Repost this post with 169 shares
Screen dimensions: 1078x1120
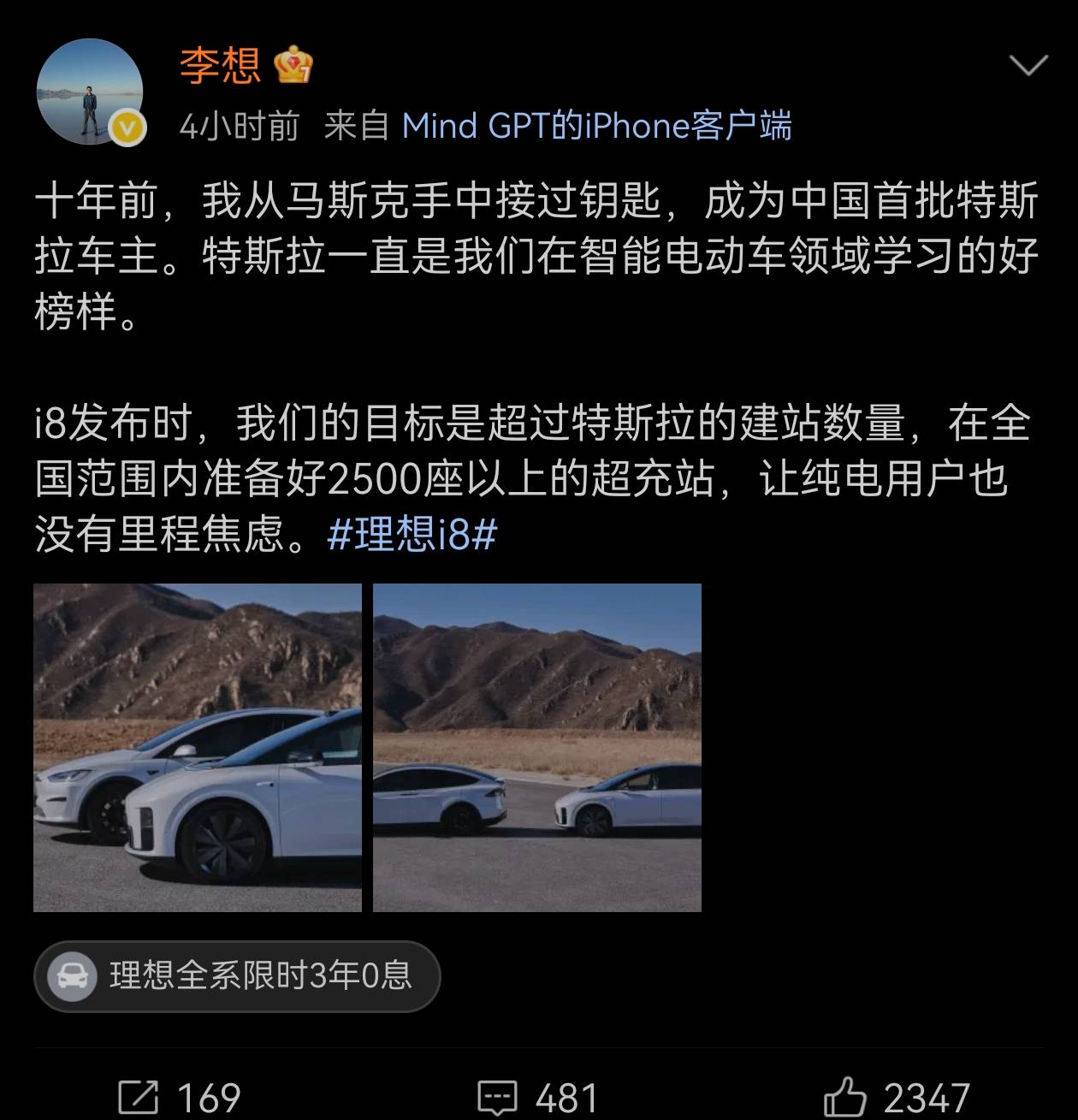(x=179, y=1097)
